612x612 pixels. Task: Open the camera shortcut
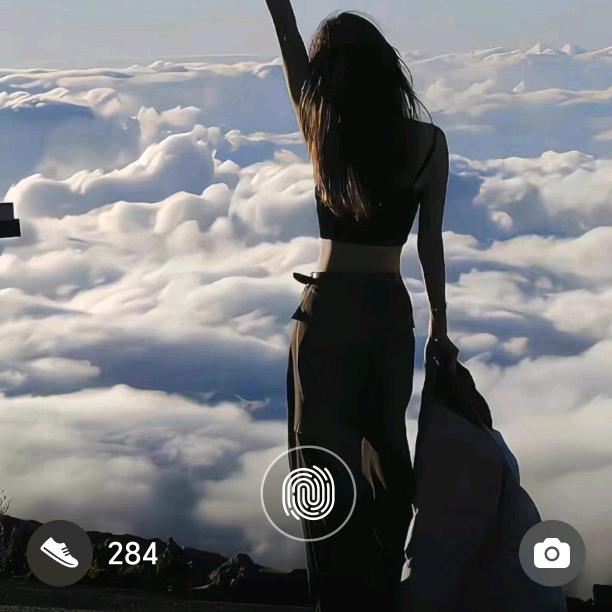552,553
